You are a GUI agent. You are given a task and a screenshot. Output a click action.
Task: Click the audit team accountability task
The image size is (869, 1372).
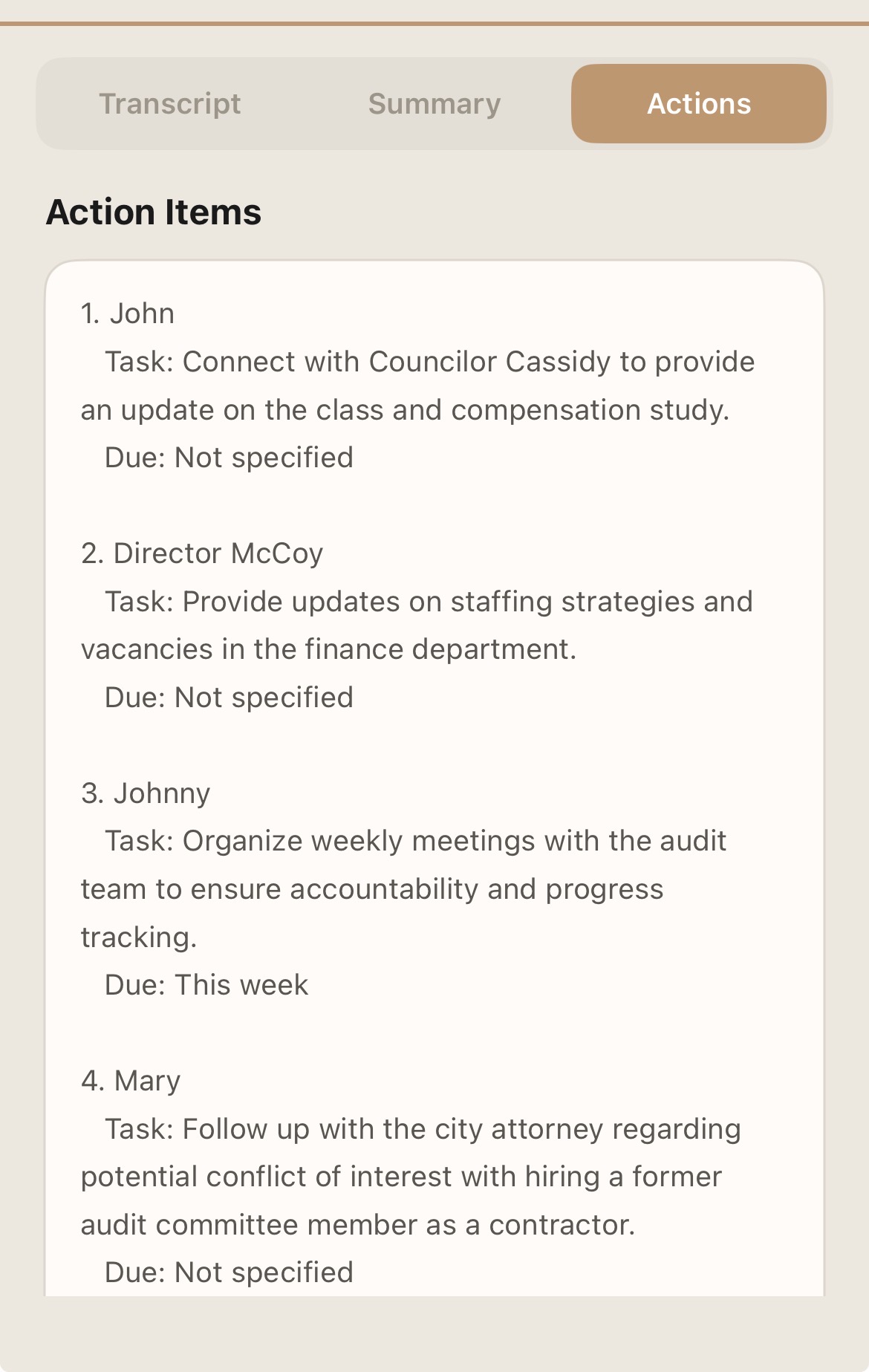pyautogui.click(x=406, y=887)
